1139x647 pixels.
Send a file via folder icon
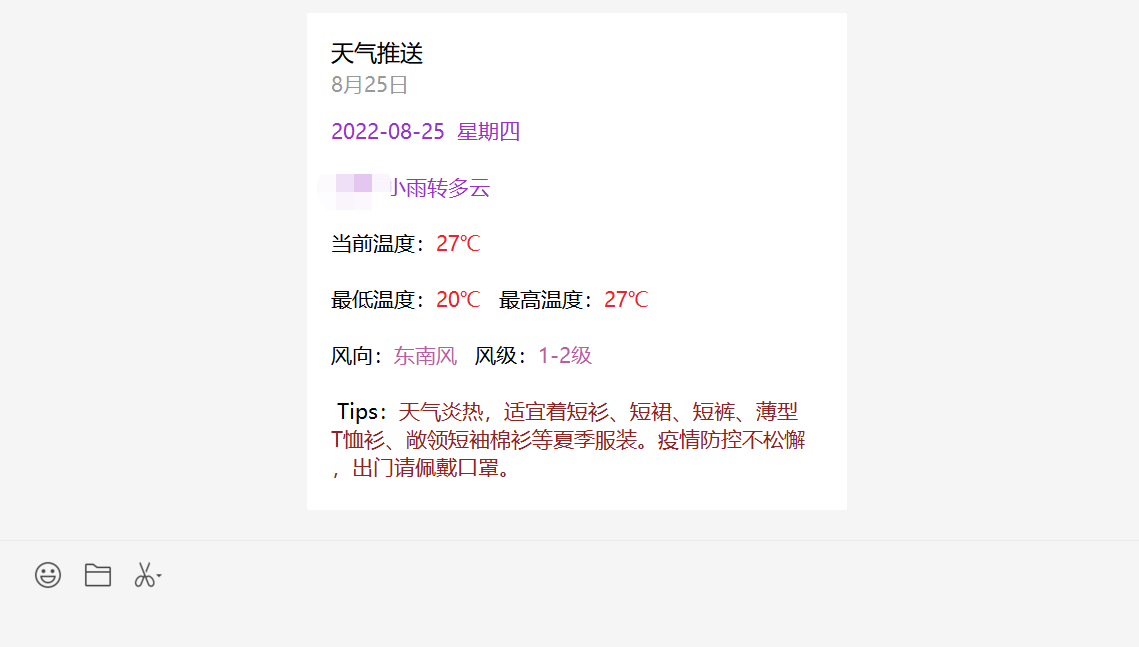point(98,575)
